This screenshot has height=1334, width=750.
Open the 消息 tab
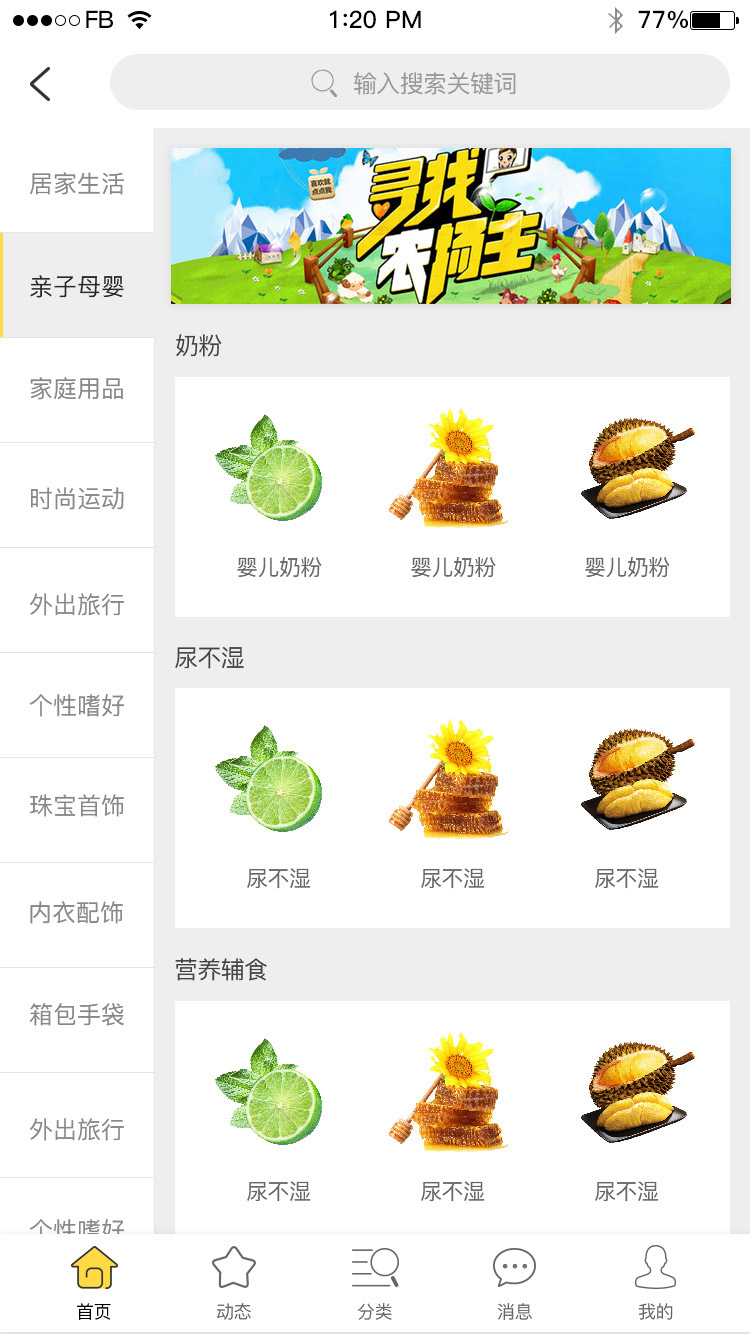(x=515, y=1284)
